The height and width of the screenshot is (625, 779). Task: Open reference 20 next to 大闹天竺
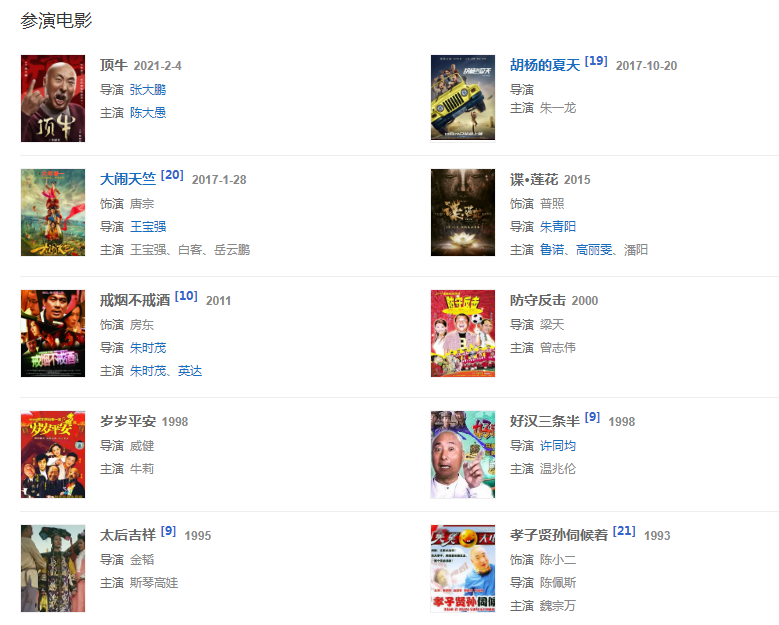coord(172,175)
